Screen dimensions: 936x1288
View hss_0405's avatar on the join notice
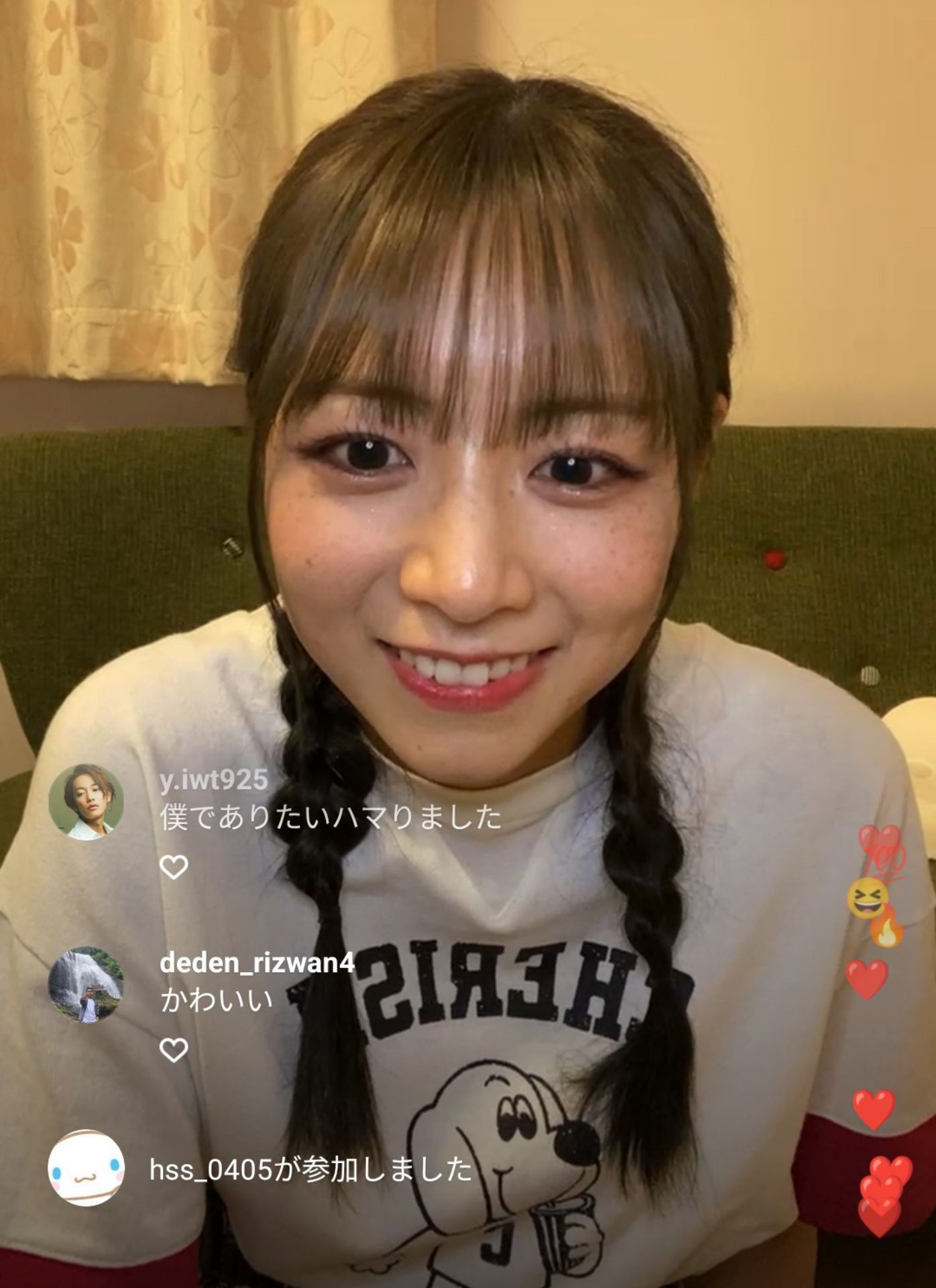(86, 1168)
